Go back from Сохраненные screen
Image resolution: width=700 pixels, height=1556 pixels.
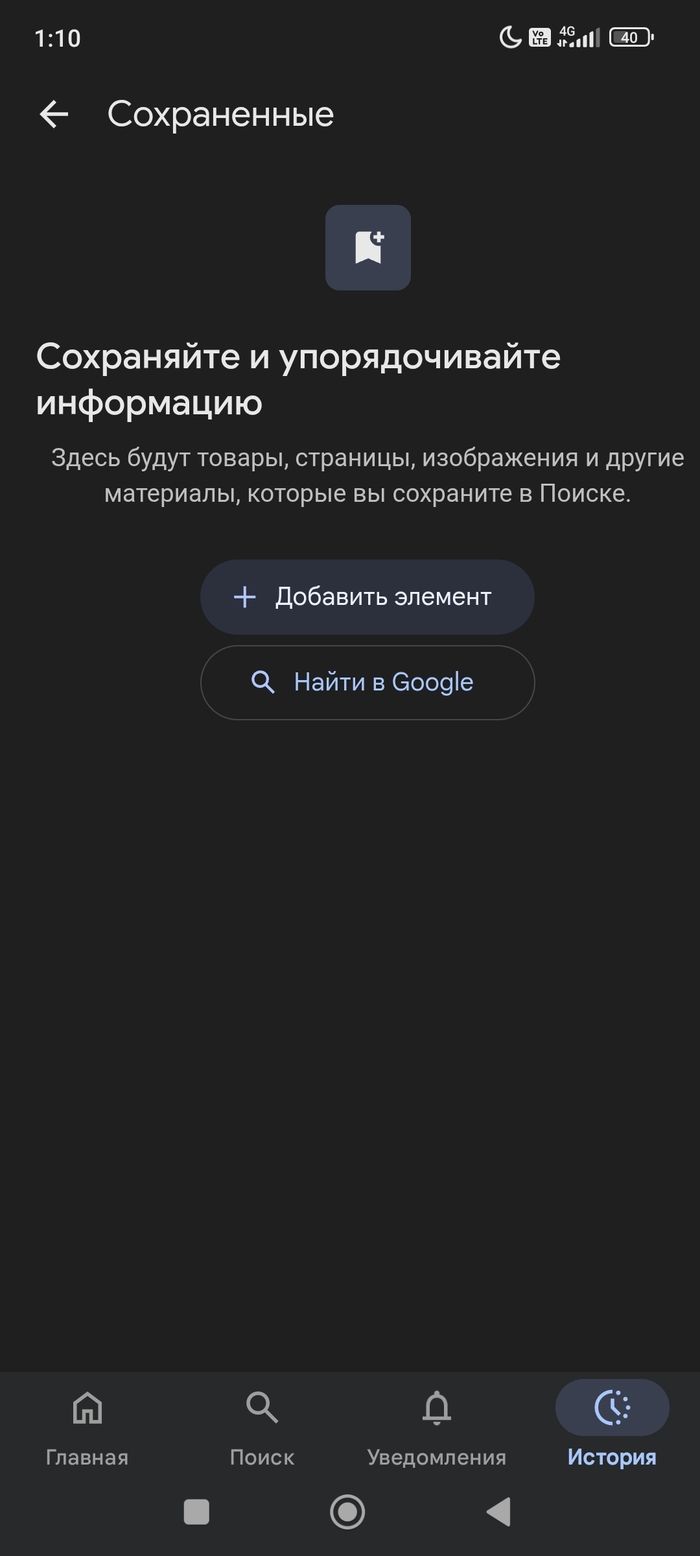click(54, 114)
